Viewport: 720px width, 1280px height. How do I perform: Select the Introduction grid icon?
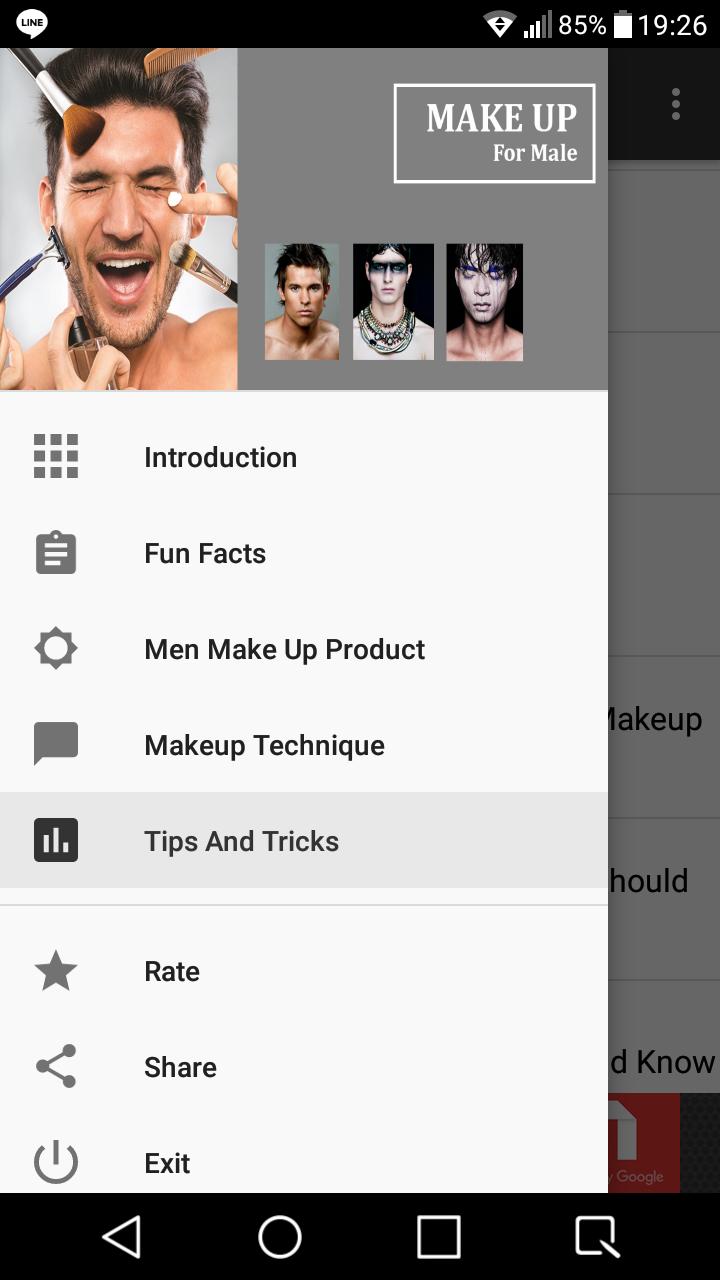click(x=55, y=456)
